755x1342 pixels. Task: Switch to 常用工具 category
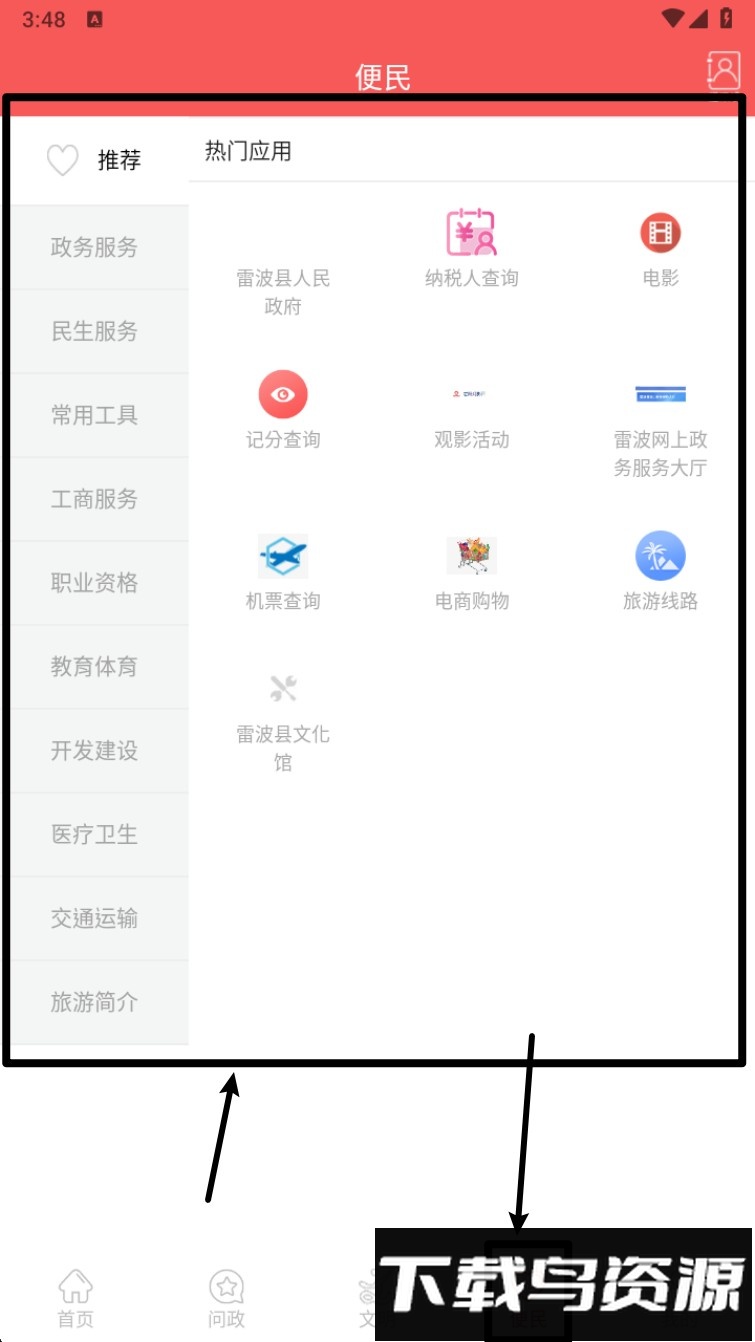pyautogui.click(x=95, y=416)
